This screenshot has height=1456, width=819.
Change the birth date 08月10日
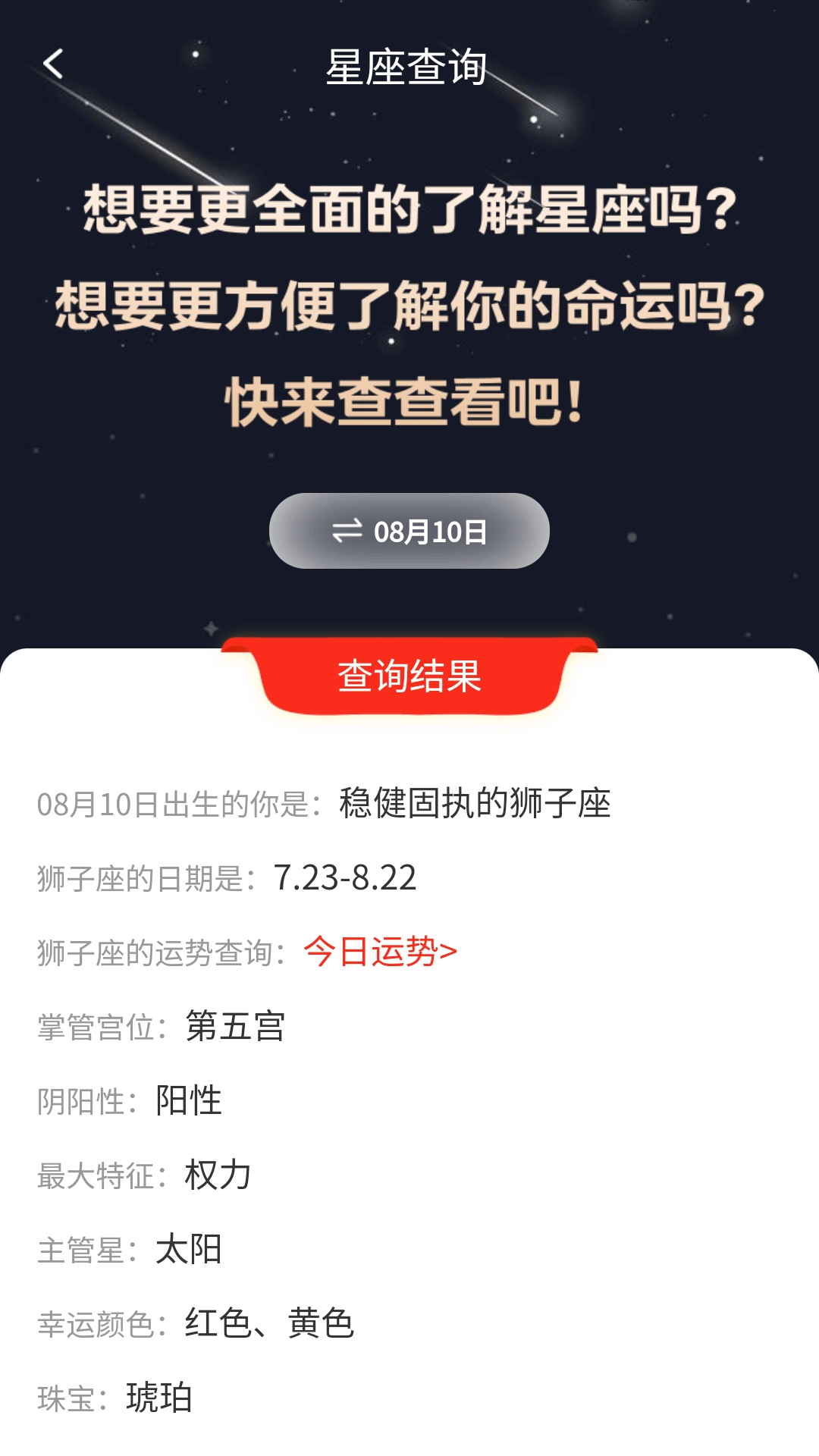(x=409, y=531)
